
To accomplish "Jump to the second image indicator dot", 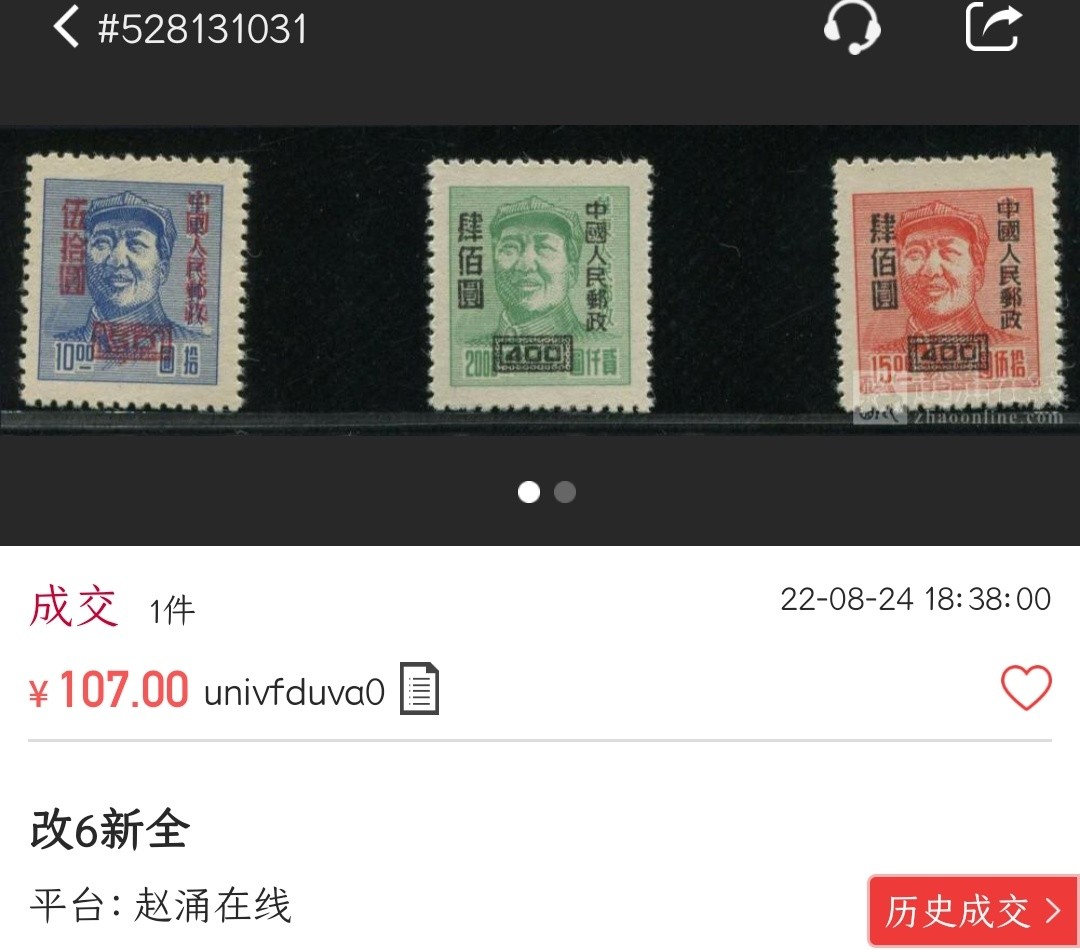I will coord(565,492).
